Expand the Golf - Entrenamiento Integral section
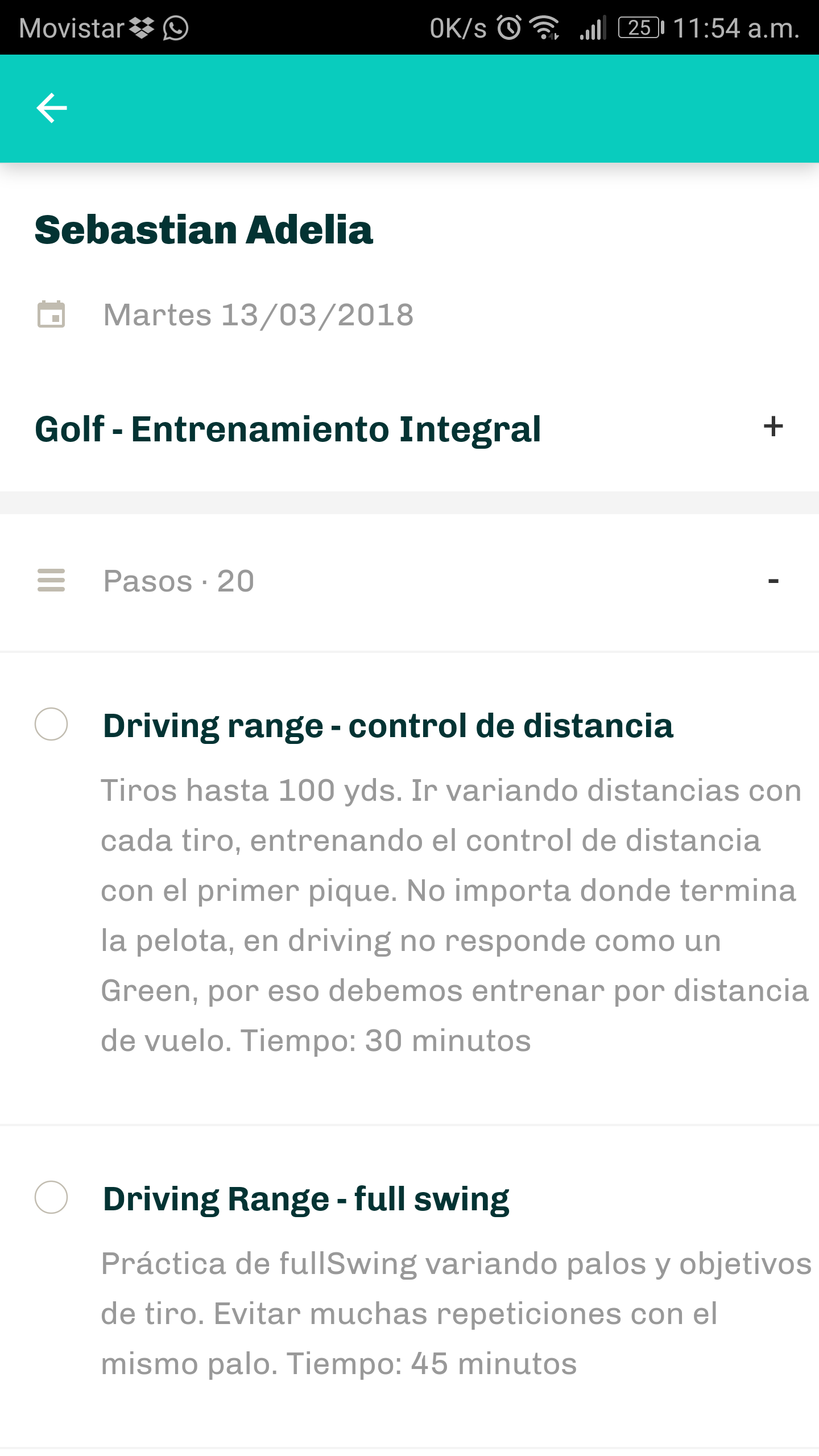The width and height of the screenshot is (819, 1456). 773,427
